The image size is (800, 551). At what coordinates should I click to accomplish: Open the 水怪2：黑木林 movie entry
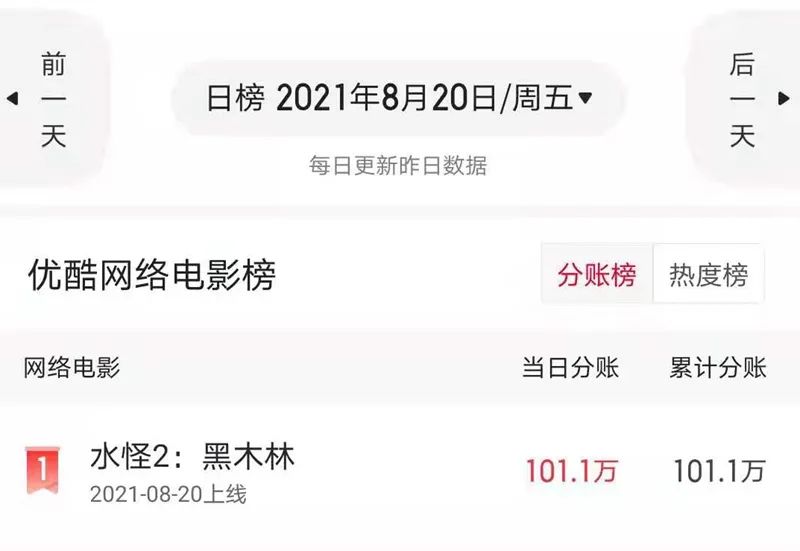[192, 458]
